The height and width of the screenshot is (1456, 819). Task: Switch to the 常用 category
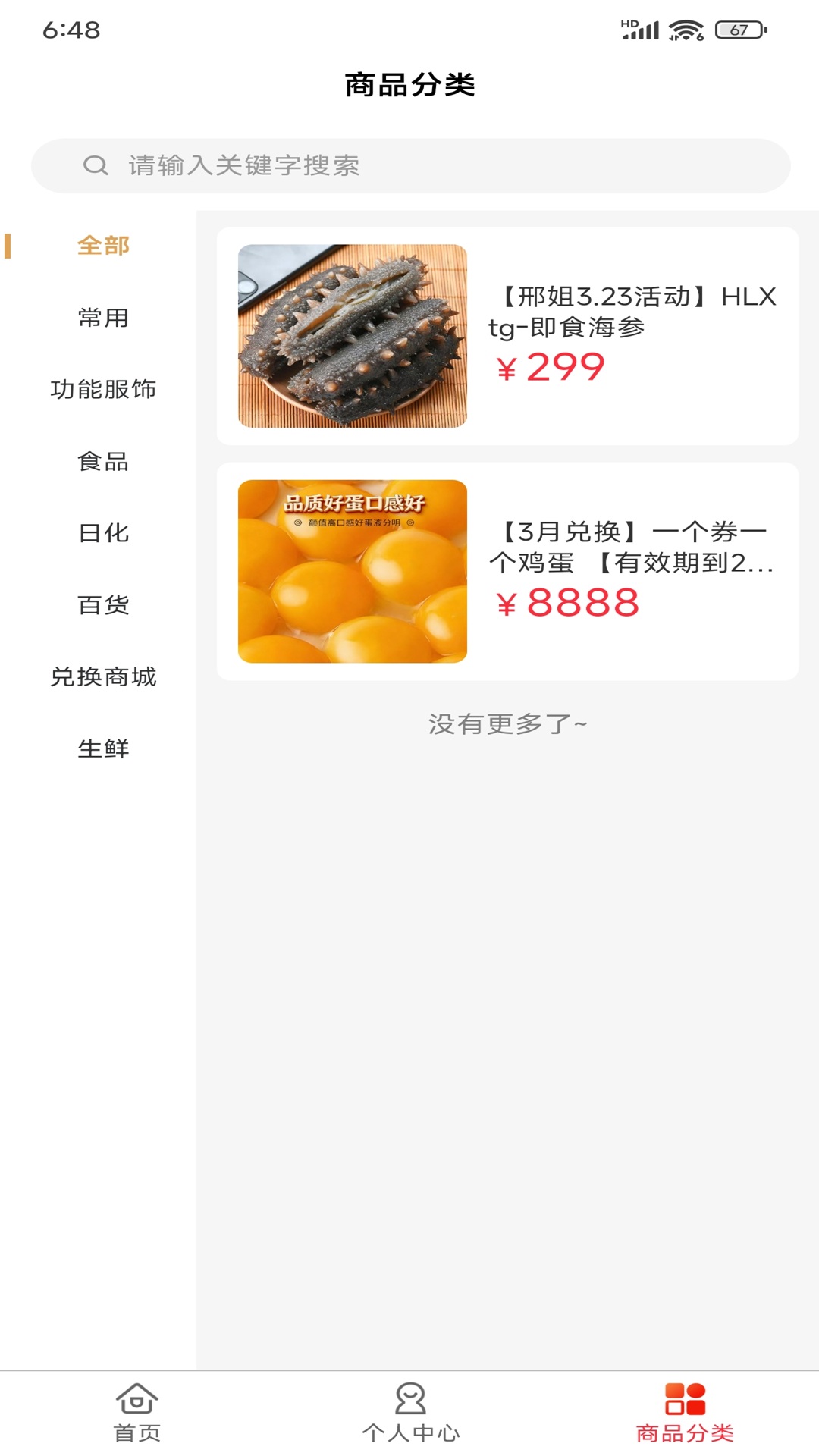tap(102, 318)
